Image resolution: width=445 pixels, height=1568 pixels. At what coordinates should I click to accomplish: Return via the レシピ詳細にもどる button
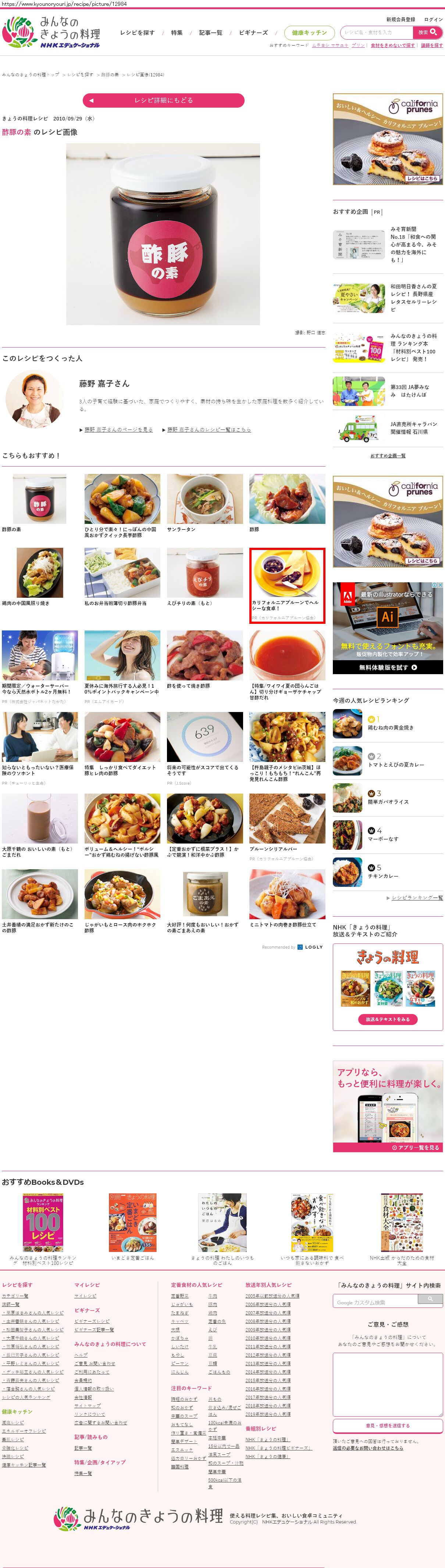[x=163, y=100]
